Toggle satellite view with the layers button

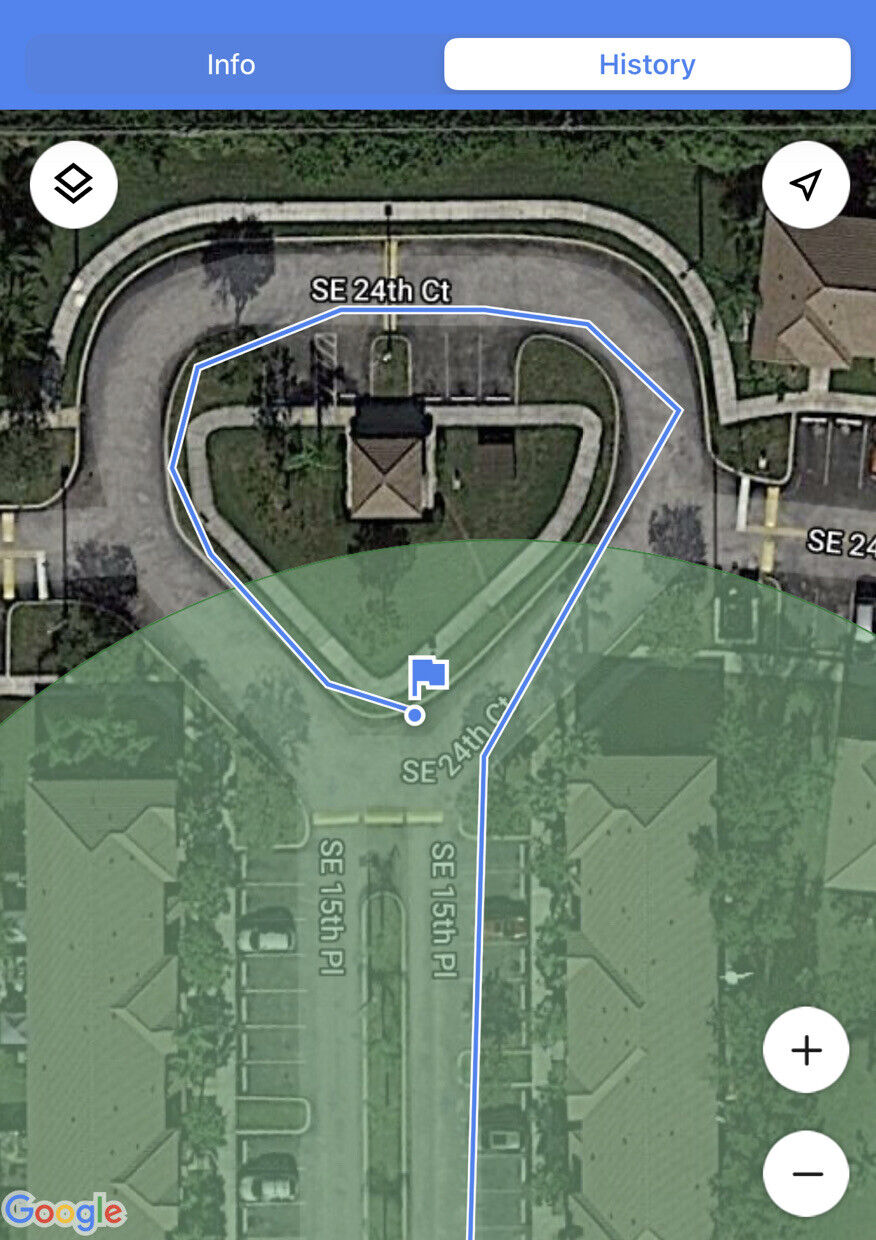[73, 184]
